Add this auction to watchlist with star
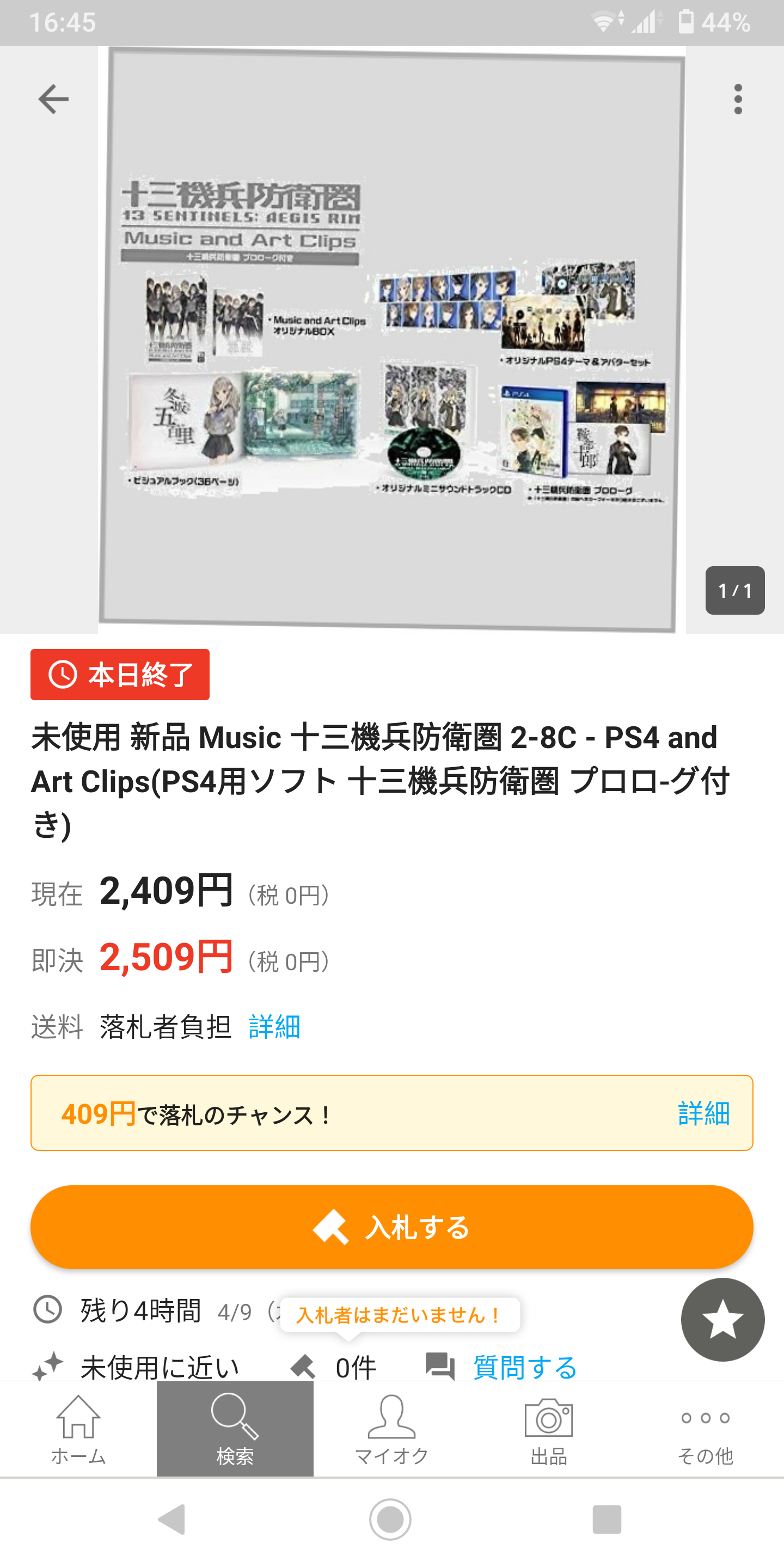The width and height of the screenshot is (784, 1568). point(722,1320)
